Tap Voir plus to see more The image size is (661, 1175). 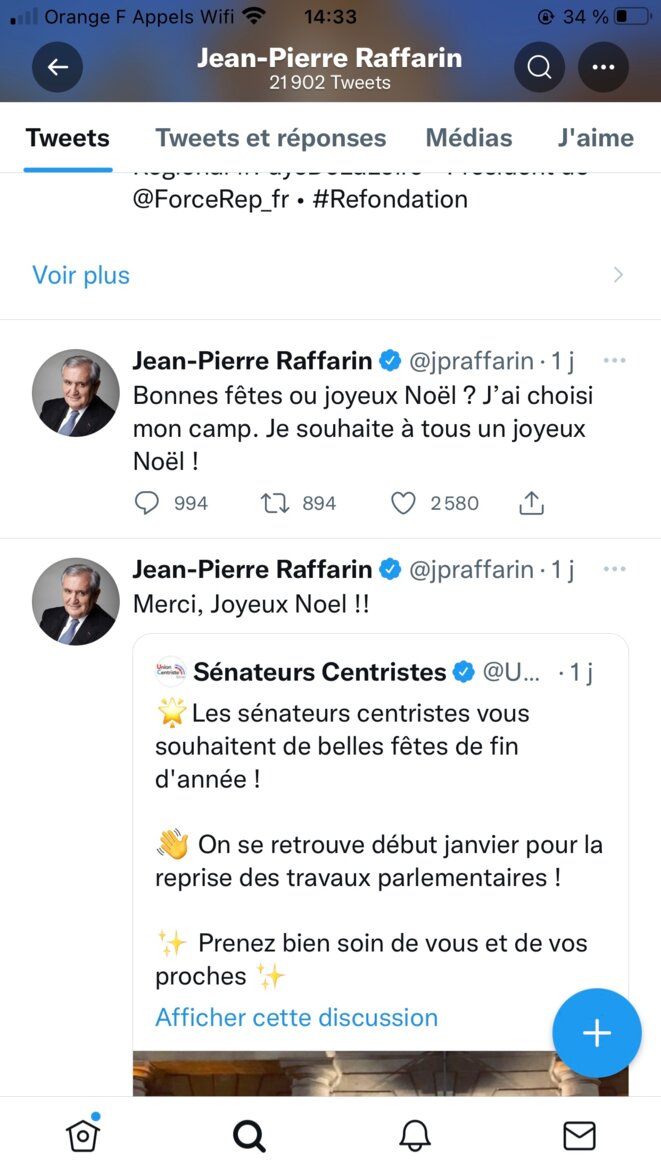(81, 276)
